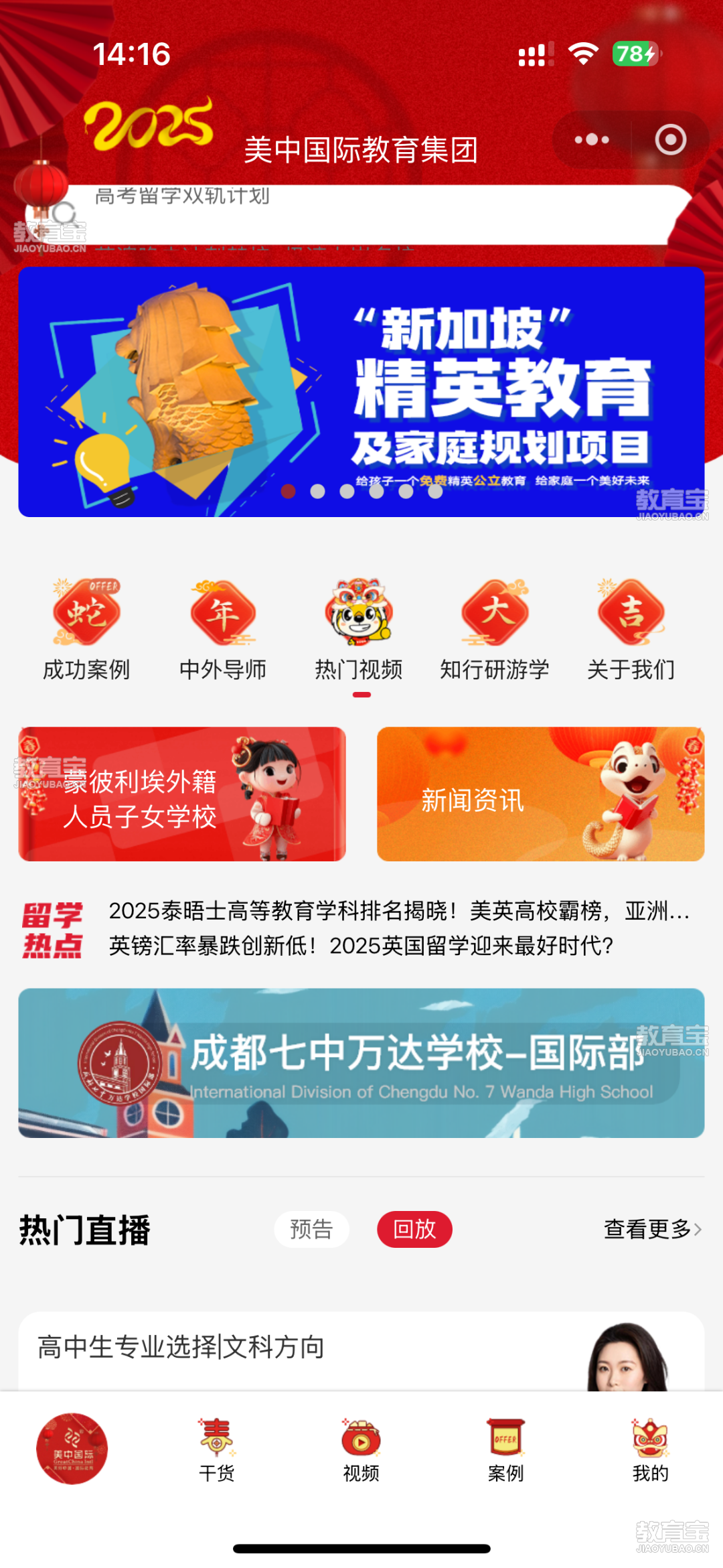Open the 成都七中万达学校-国际部 banner

pyautogui.click(x=361, y=1063)
